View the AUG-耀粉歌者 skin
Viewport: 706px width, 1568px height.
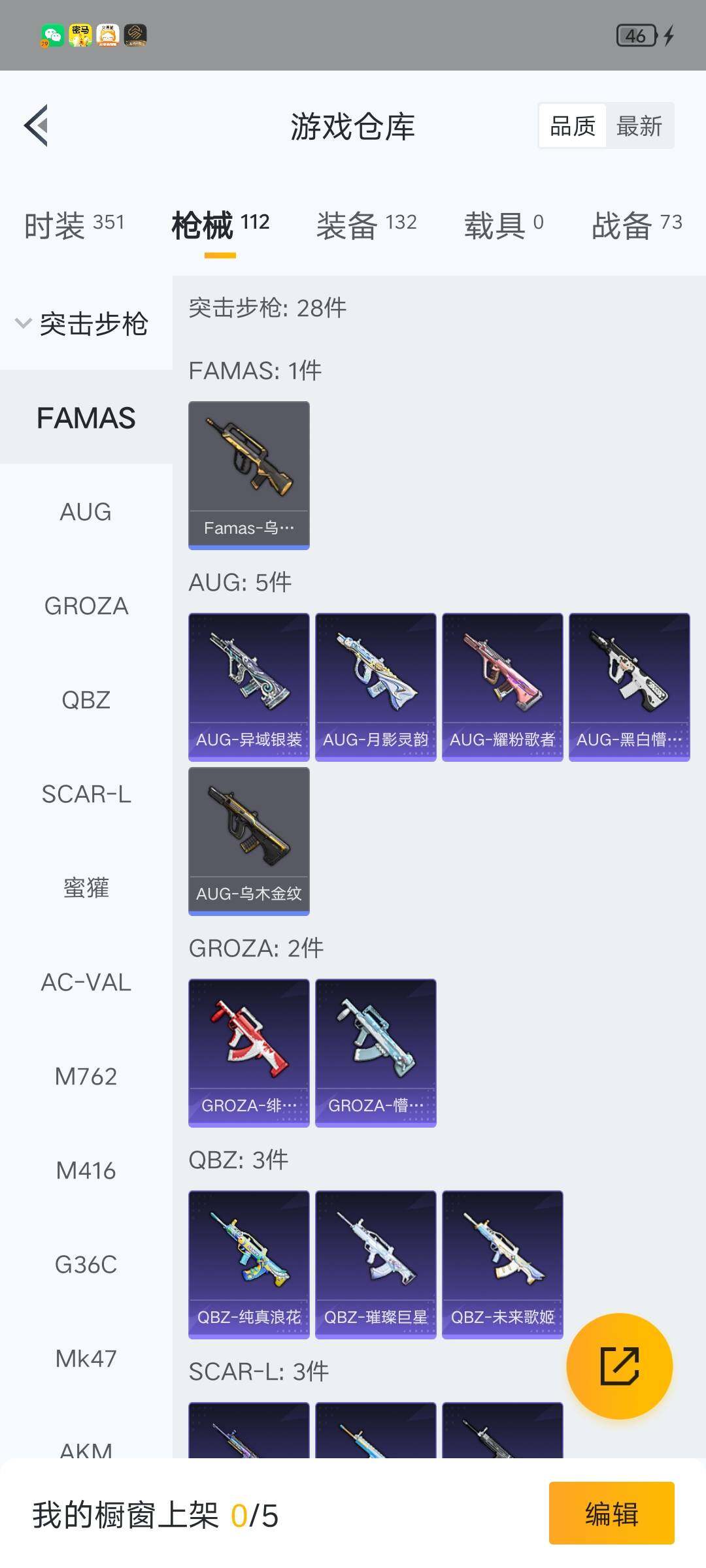click(x=502, y=686)
